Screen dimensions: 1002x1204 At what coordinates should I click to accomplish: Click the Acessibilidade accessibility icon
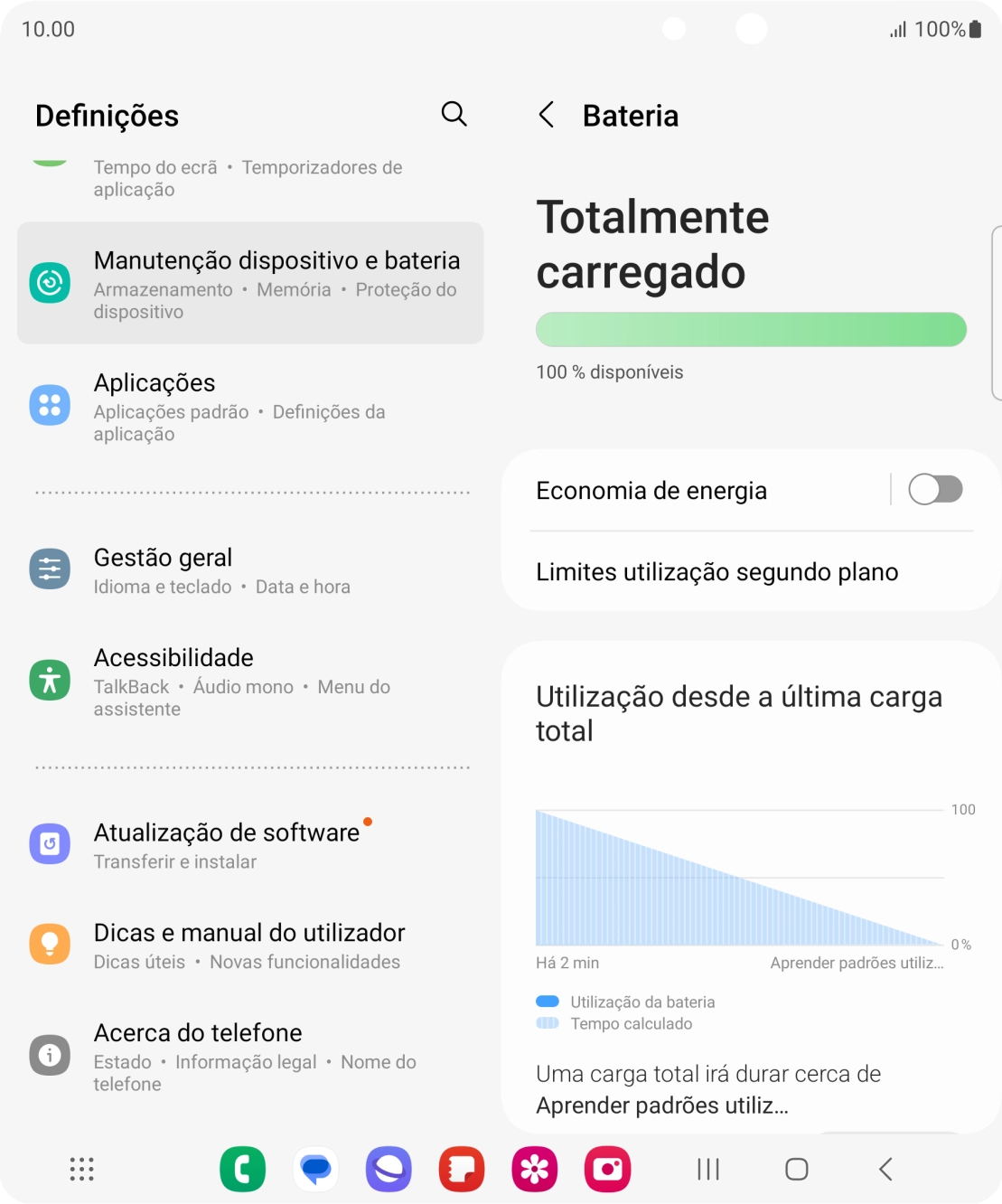(51, 680)
